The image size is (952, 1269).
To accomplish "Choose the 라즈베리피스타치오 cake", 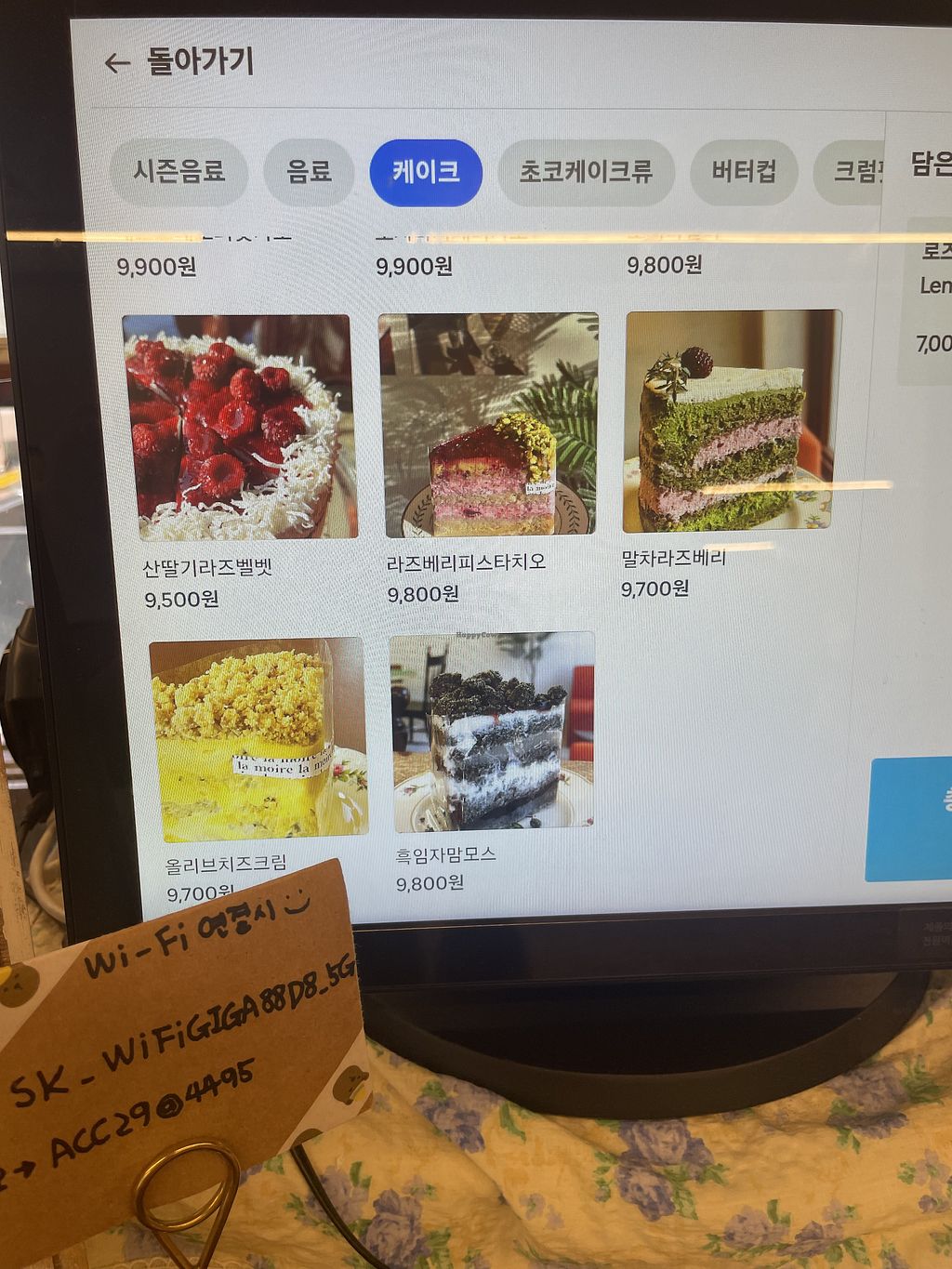I will click(489, 426).
